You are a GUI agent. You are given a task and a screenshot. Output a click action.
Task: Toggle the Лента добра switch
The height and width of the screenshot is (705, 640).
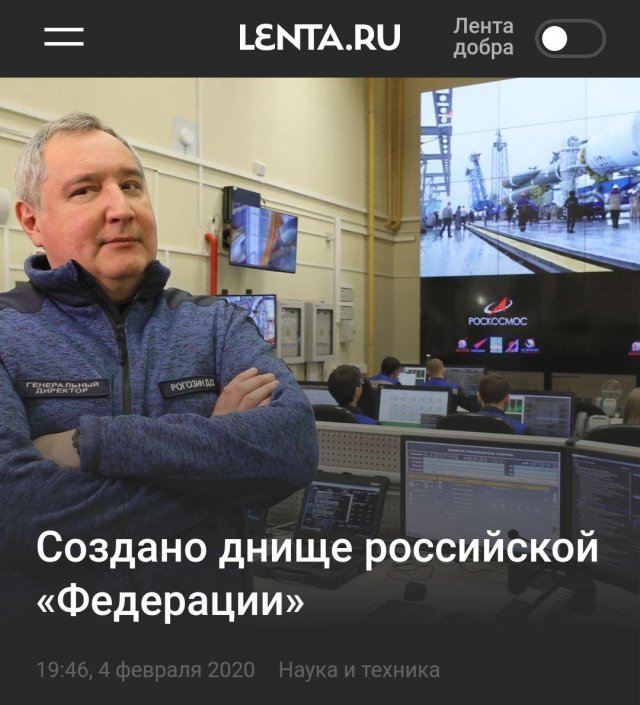[569, 39]
